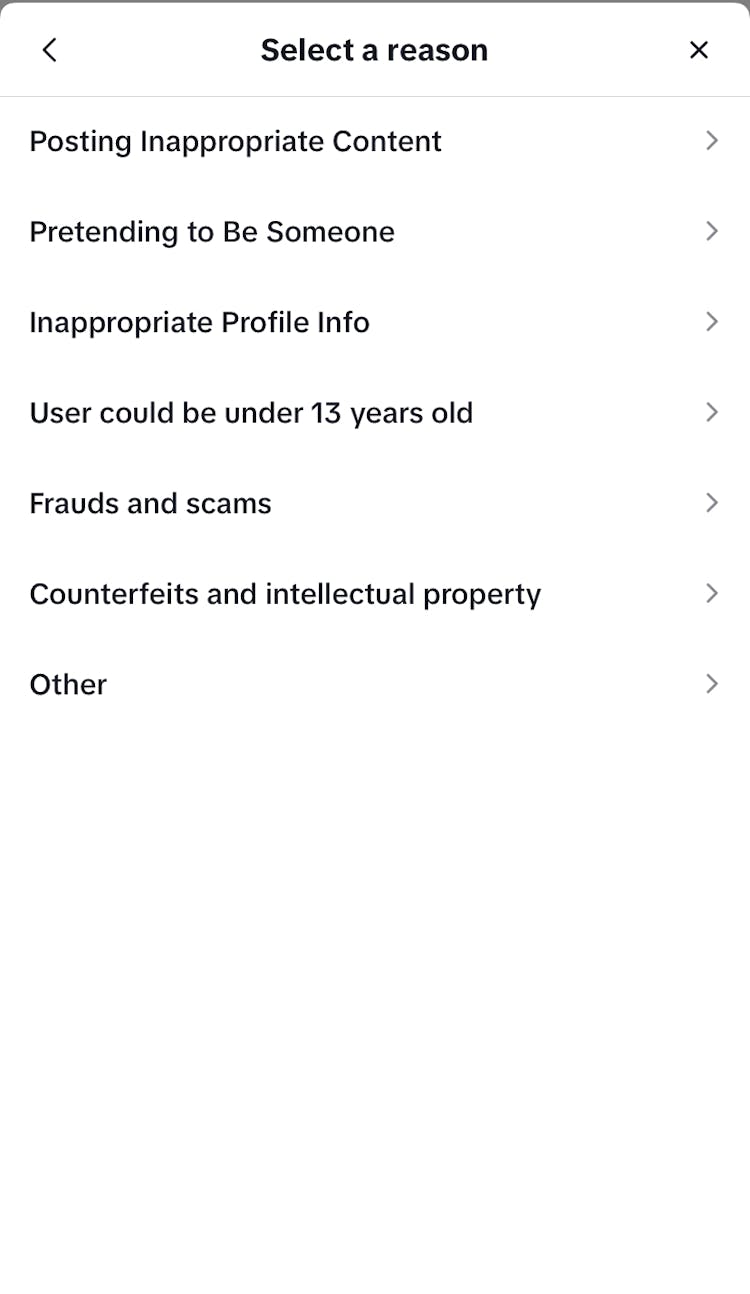Dismiss the report dialog with X

pyautogui.click(x=699, y=50)
